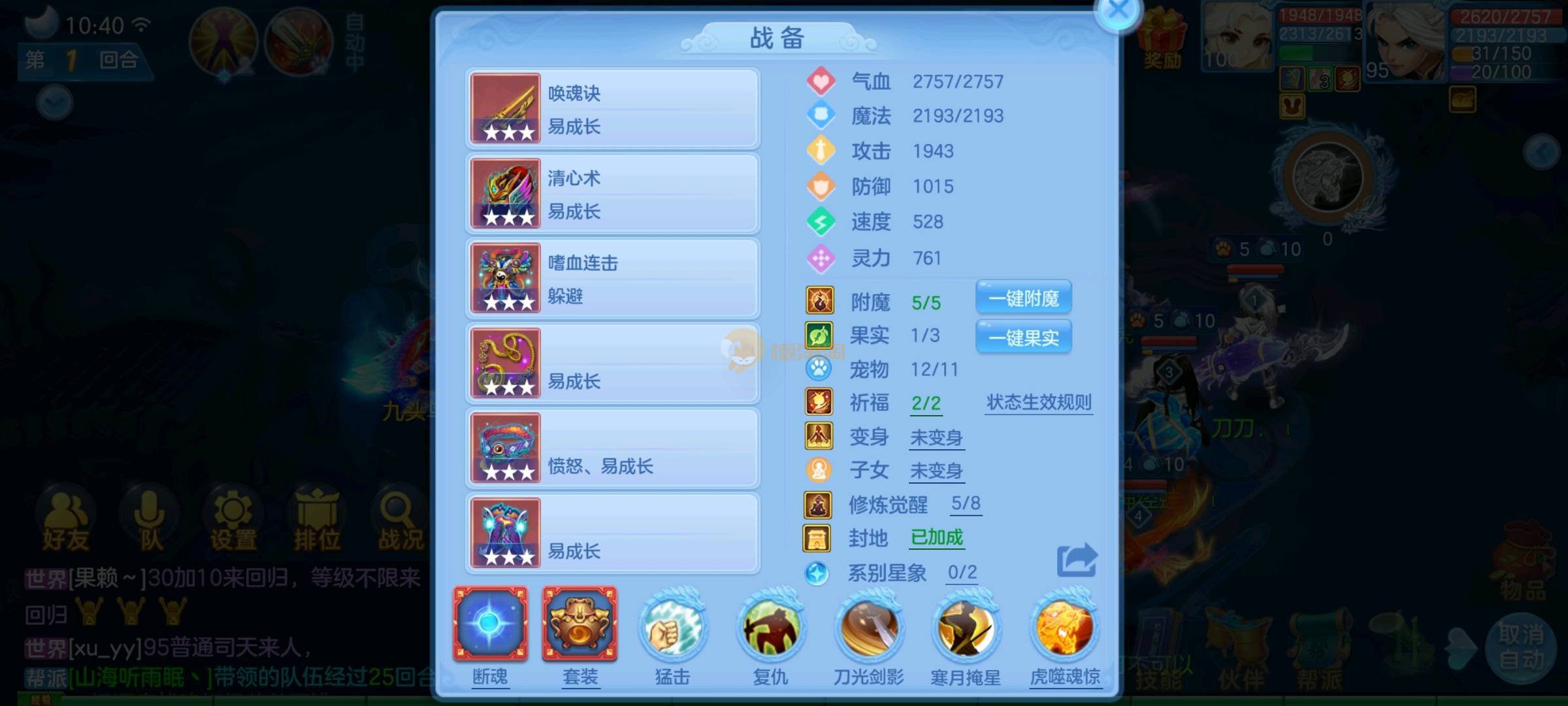Select the 虎噬魂惊 skill

pyautogui.click(x=1064, y=628)
